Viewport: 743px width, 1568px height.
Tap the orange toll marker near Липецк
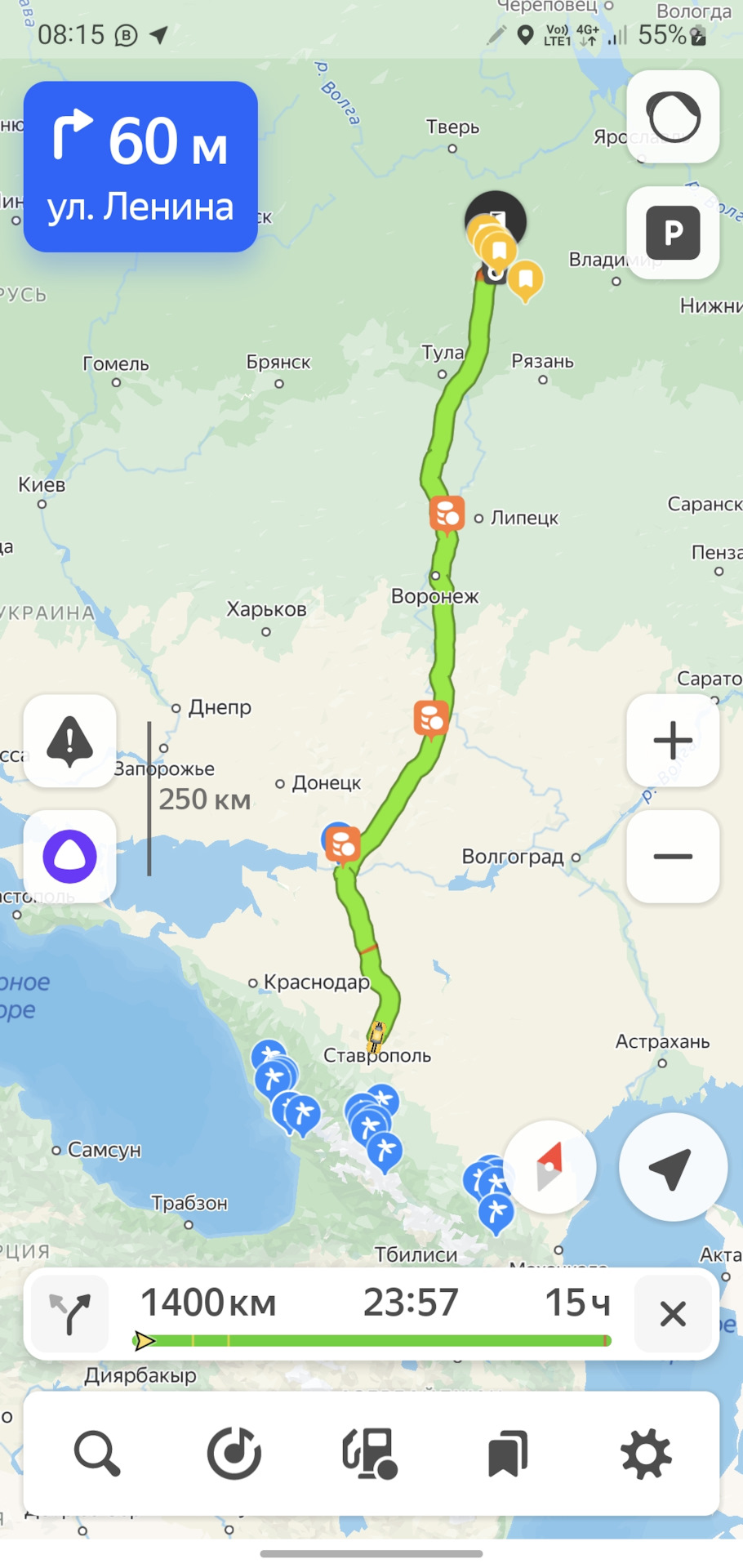point(447,514)
